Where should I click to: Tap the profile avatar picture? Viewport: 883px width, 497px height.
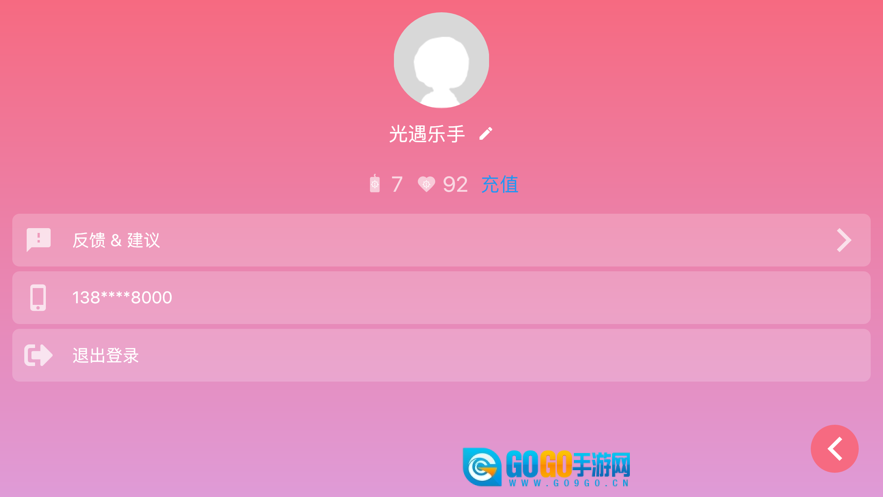(441, 60)
